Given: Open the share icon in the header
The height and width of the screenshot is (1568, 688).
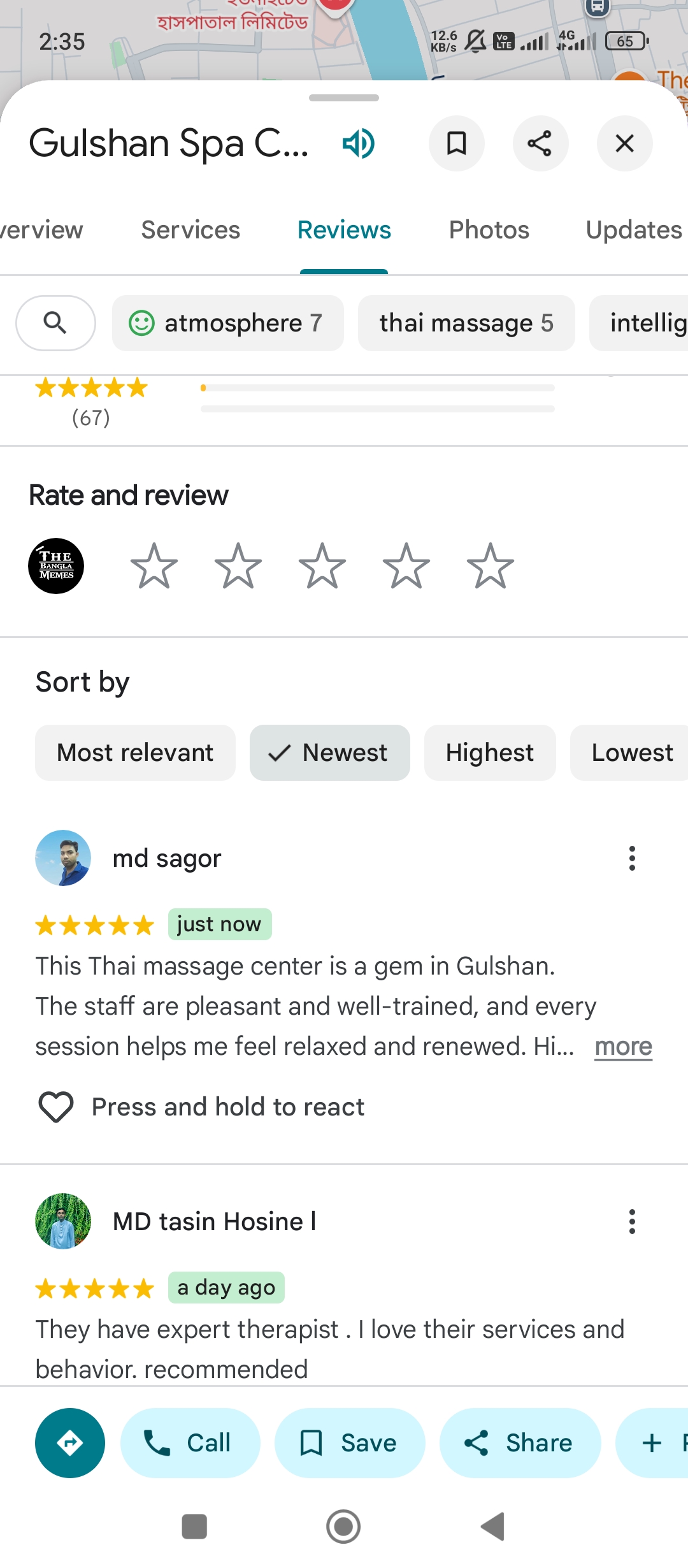Looking at the screenshot, I should tap(540, 143).
